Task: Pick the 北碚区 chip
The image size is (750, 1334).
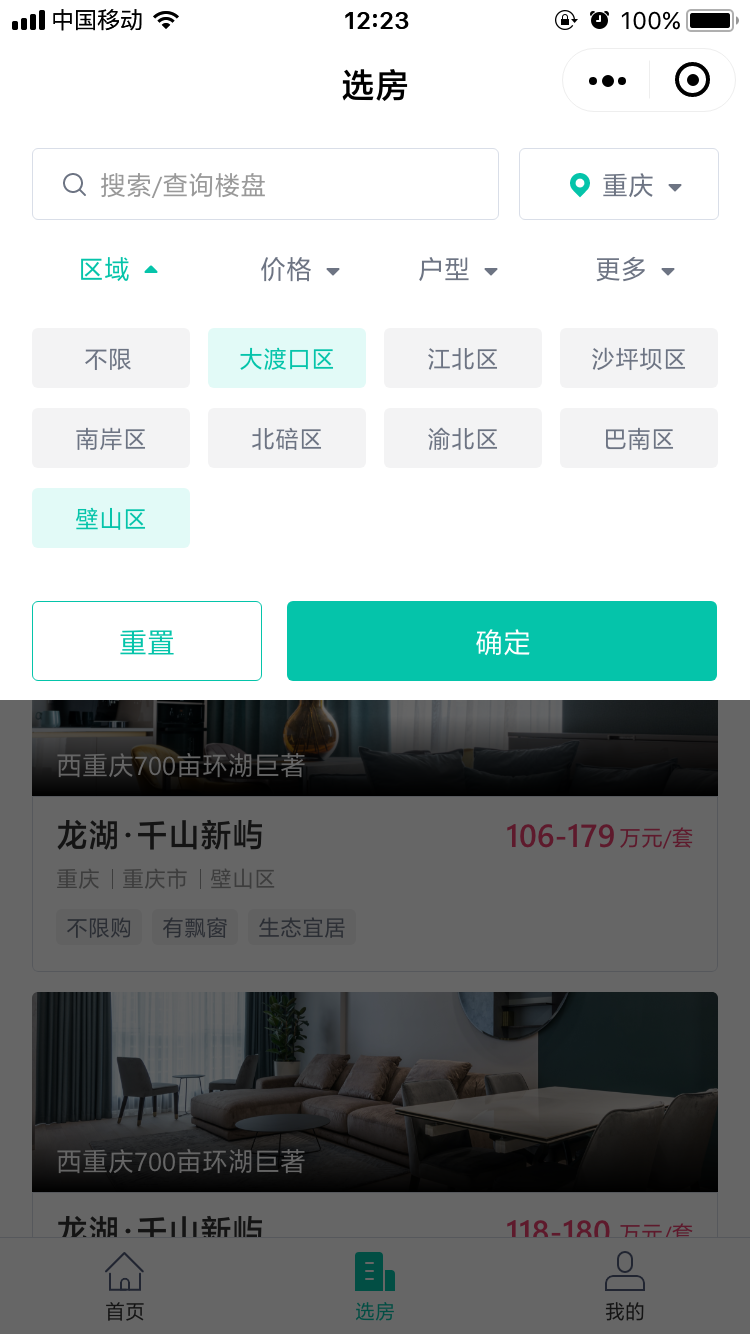Action: pyautogui.click(x=287, y=438)
